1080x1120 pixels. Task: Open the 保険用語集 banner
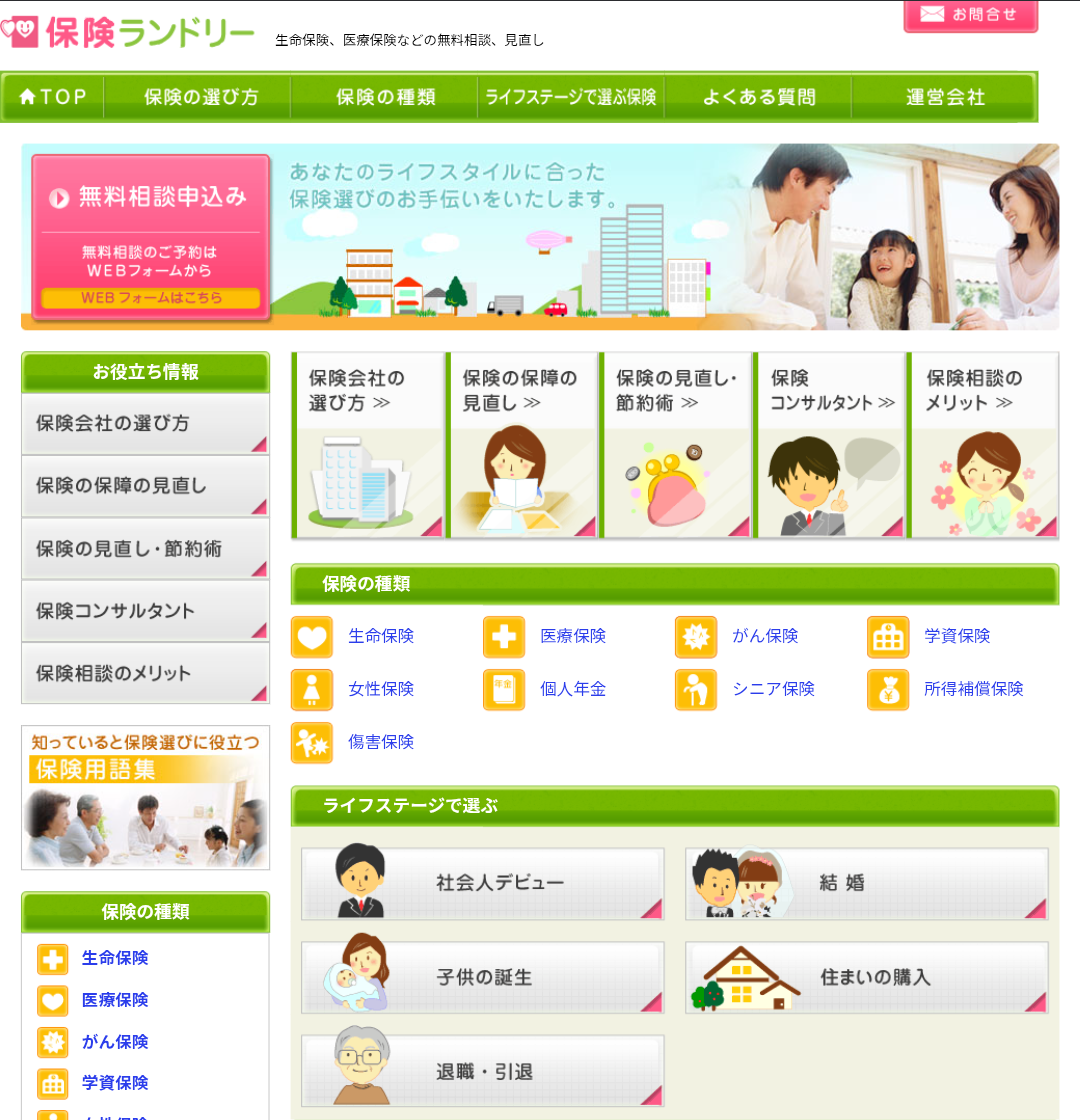tap(145, 798)
